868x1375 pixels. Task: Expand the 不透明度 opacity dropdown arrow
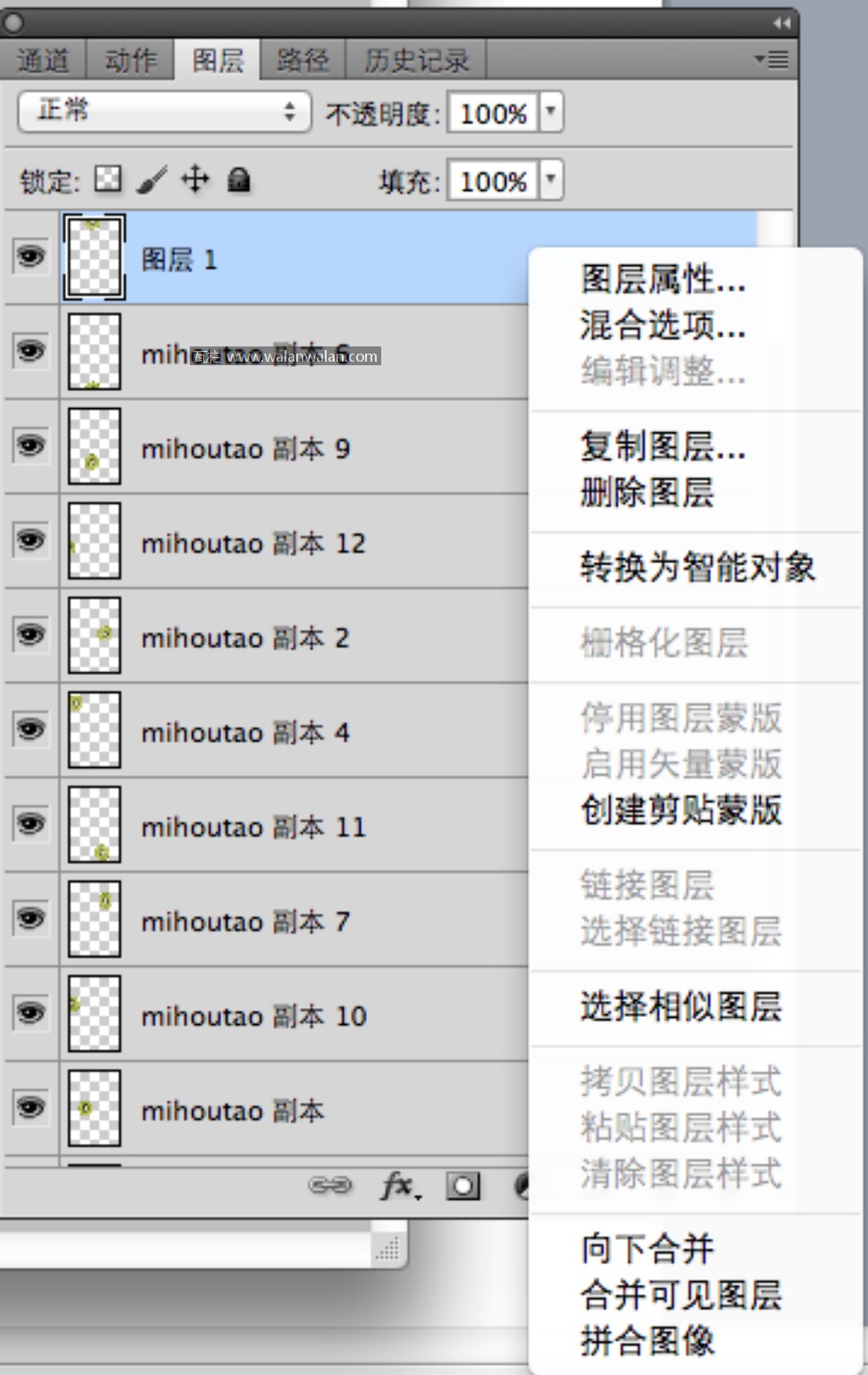coord(551,112)
